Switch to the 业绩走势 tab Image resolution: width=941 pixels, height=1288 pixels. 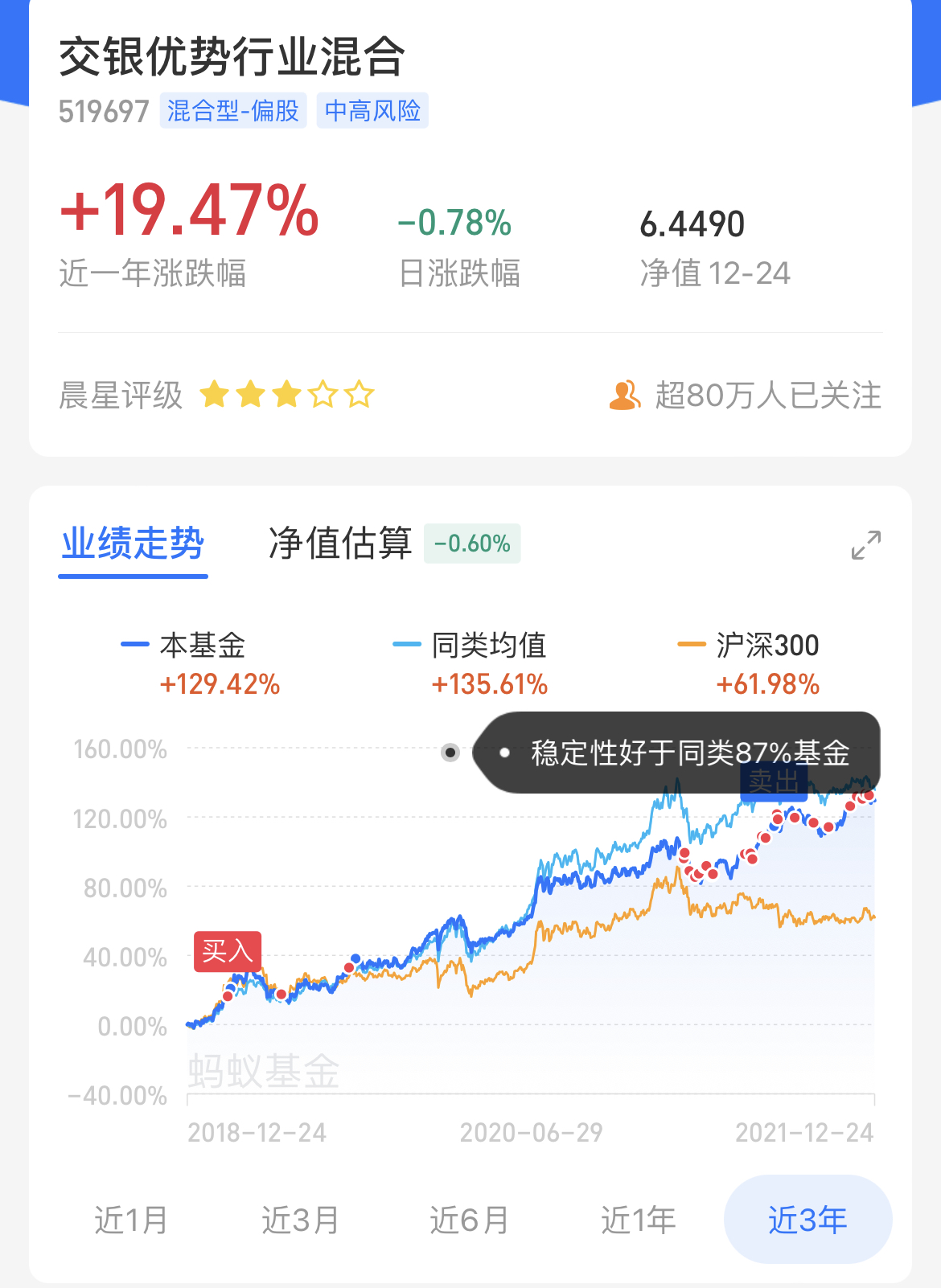(x=133, y=544)
